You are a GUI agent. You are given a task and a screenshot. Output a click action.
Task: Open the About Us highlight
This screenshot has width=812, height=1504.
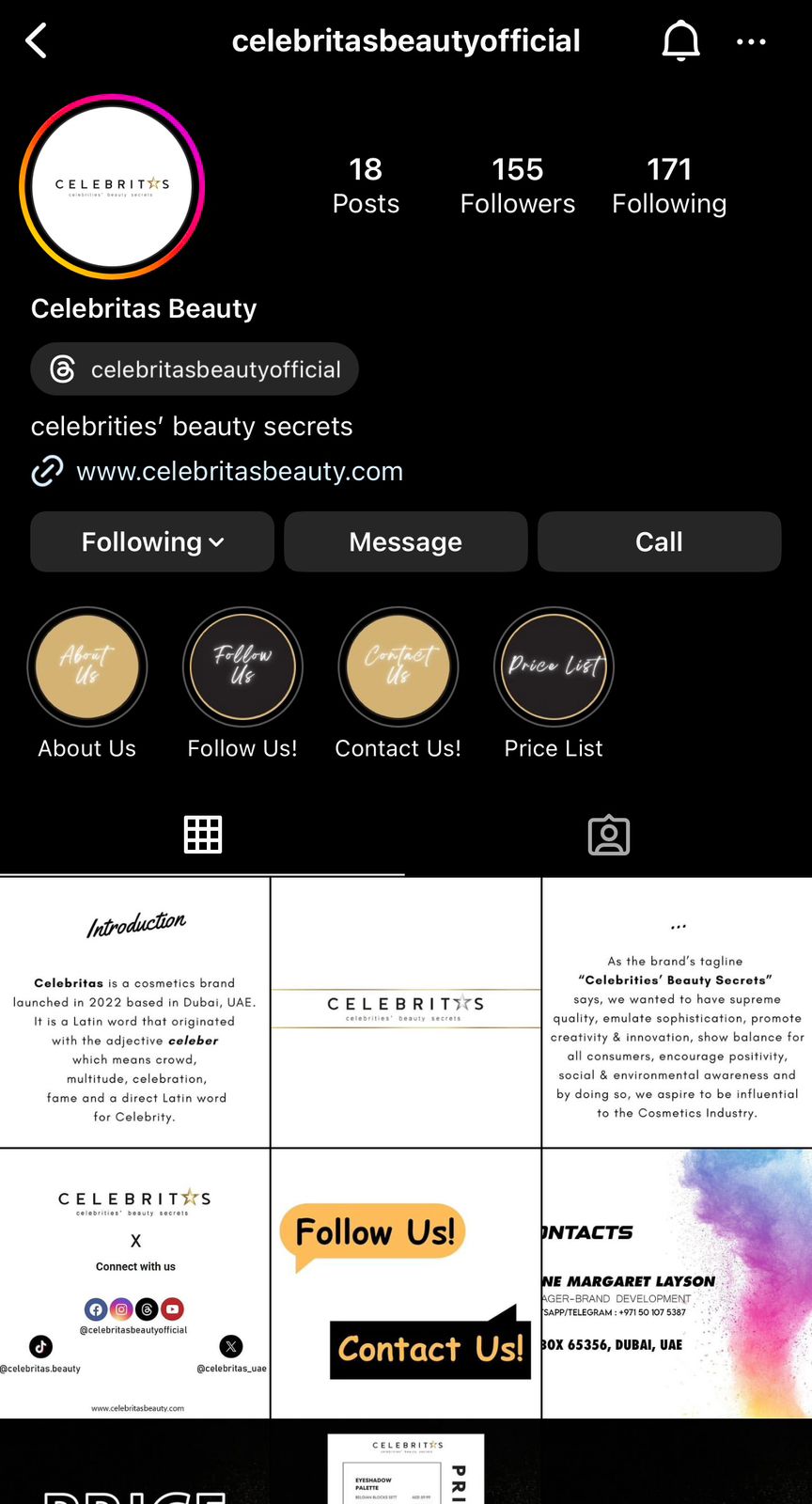point(87,666)
